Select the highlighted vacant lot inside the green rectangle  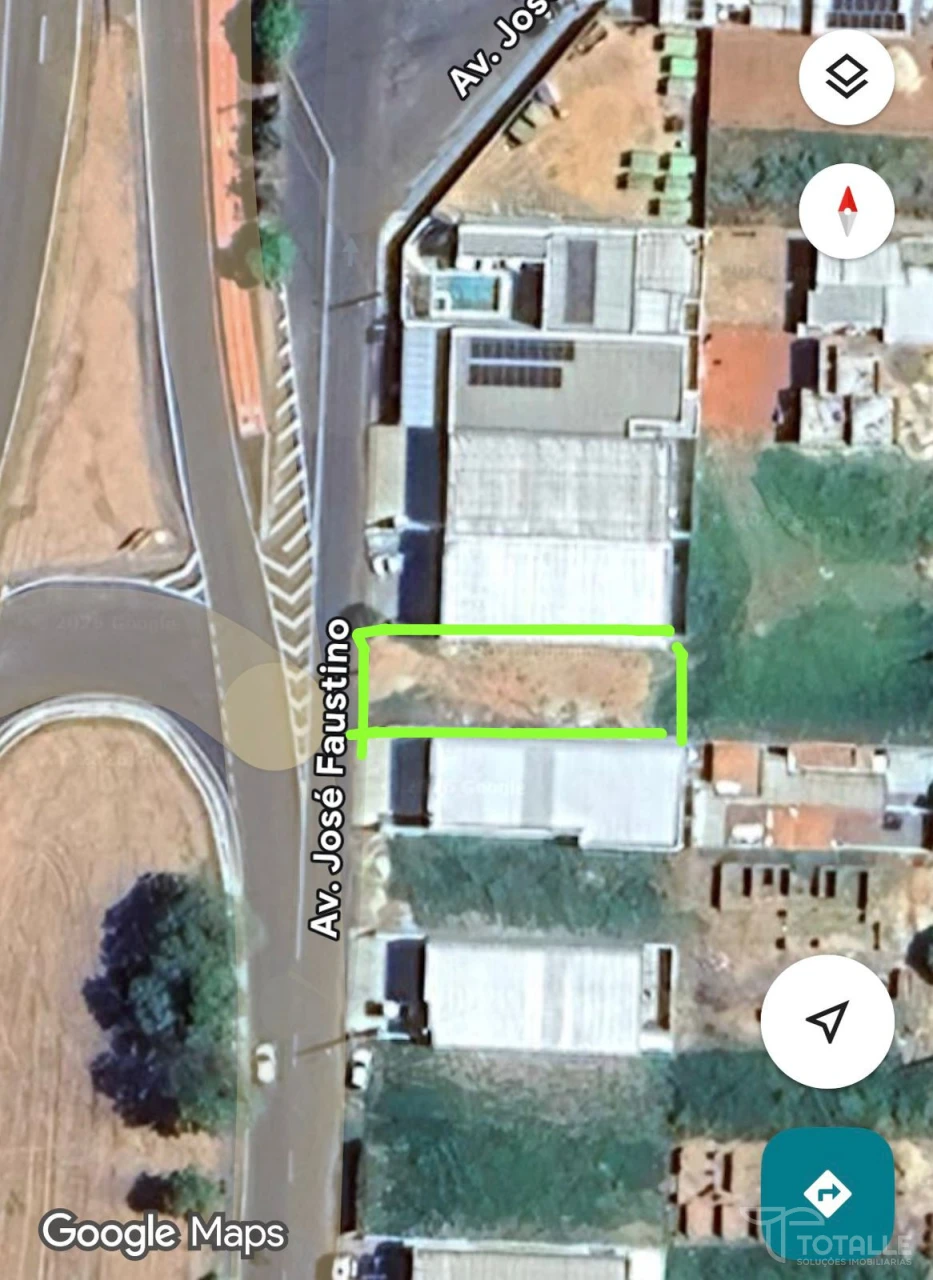coord(520,687)
